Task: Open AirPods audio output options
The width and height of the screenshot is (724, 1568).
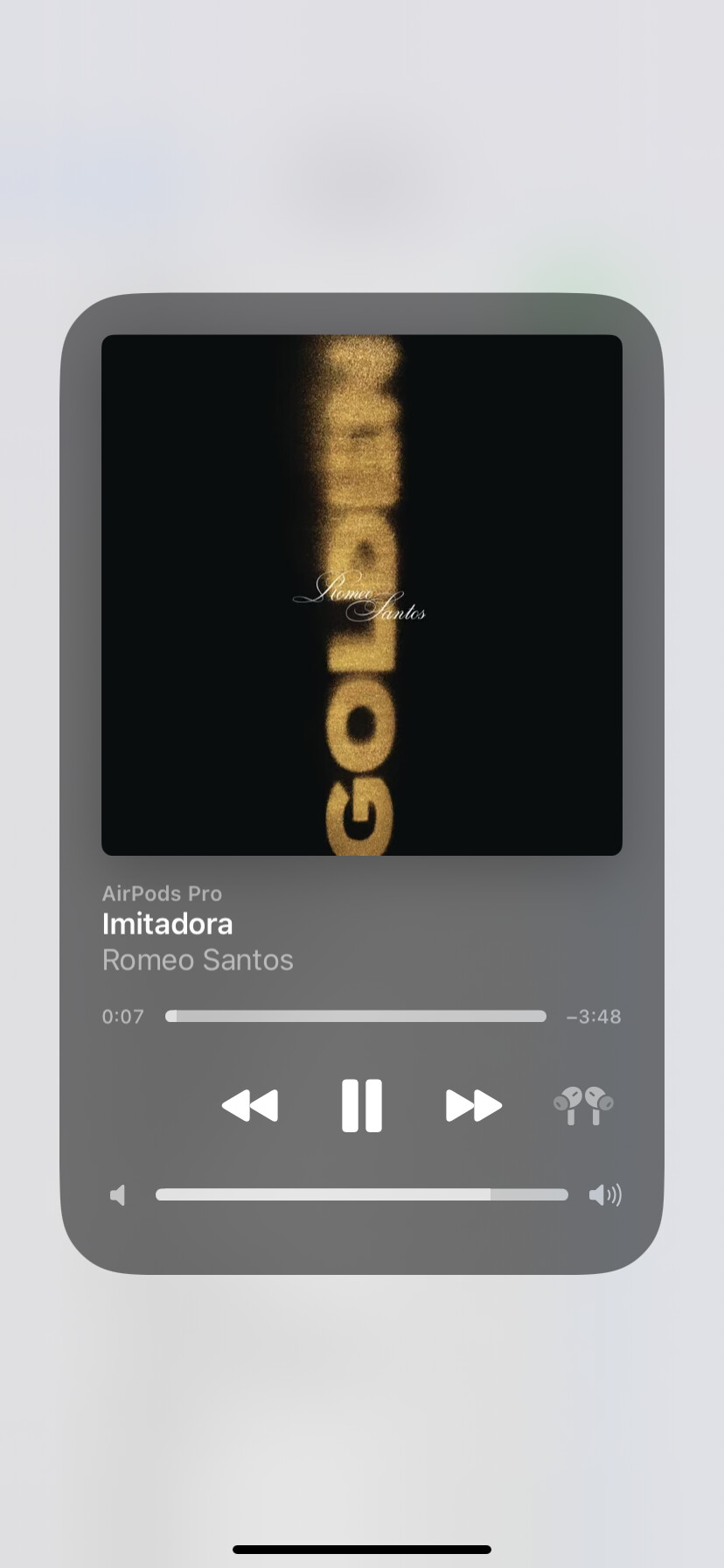Action: tap(583, 1105)
